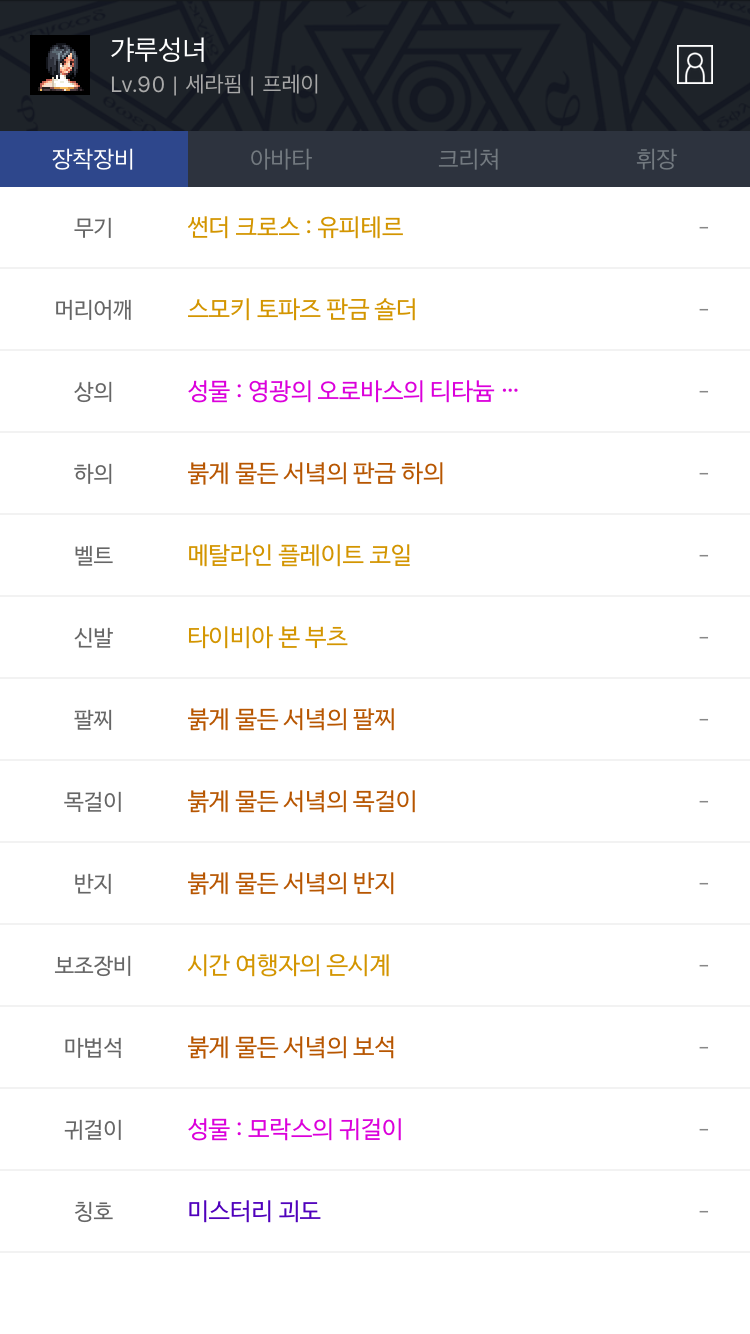Viewport: 750px width, 1334px height.
Task: Switch to the 아바타 tab
Action: click(281, 159)
